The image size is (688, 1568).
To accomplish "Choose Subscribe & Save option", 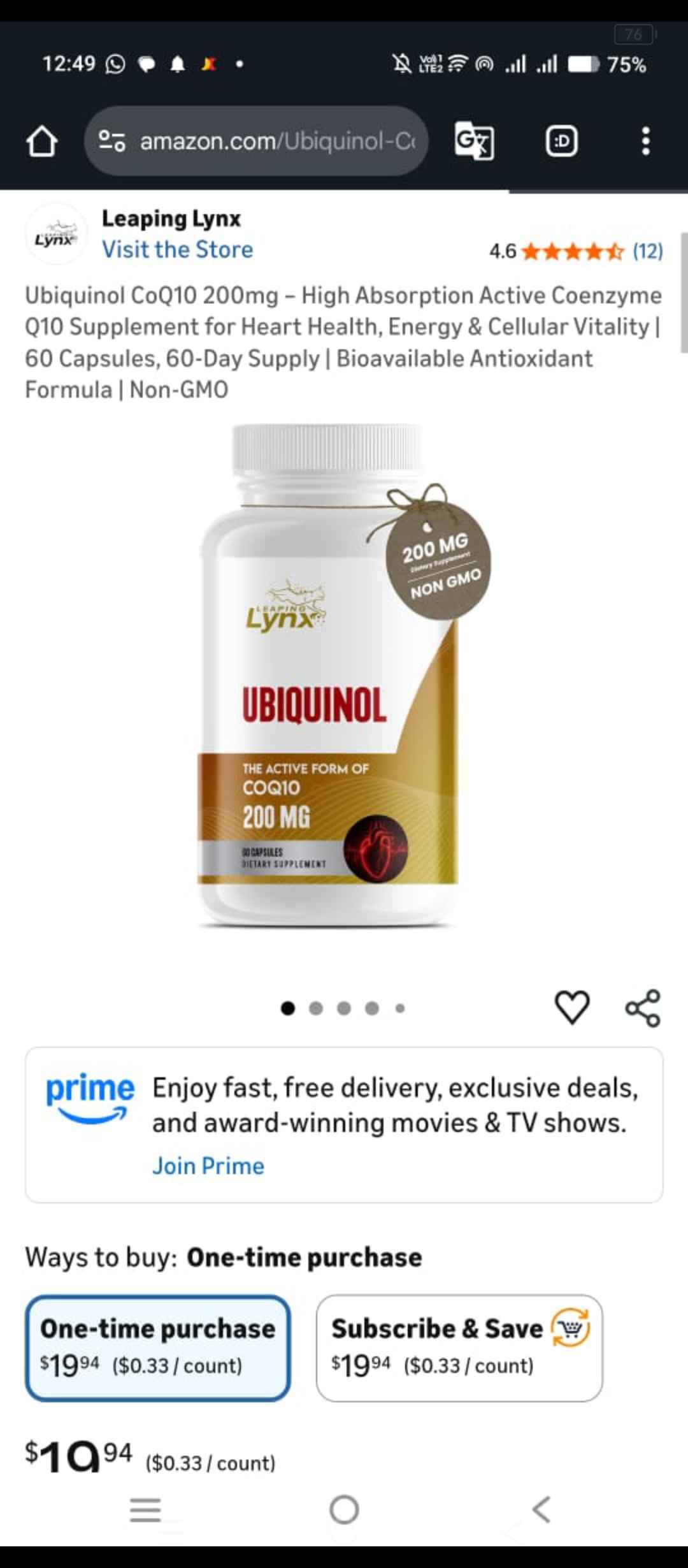I will tap(459, 1348).
